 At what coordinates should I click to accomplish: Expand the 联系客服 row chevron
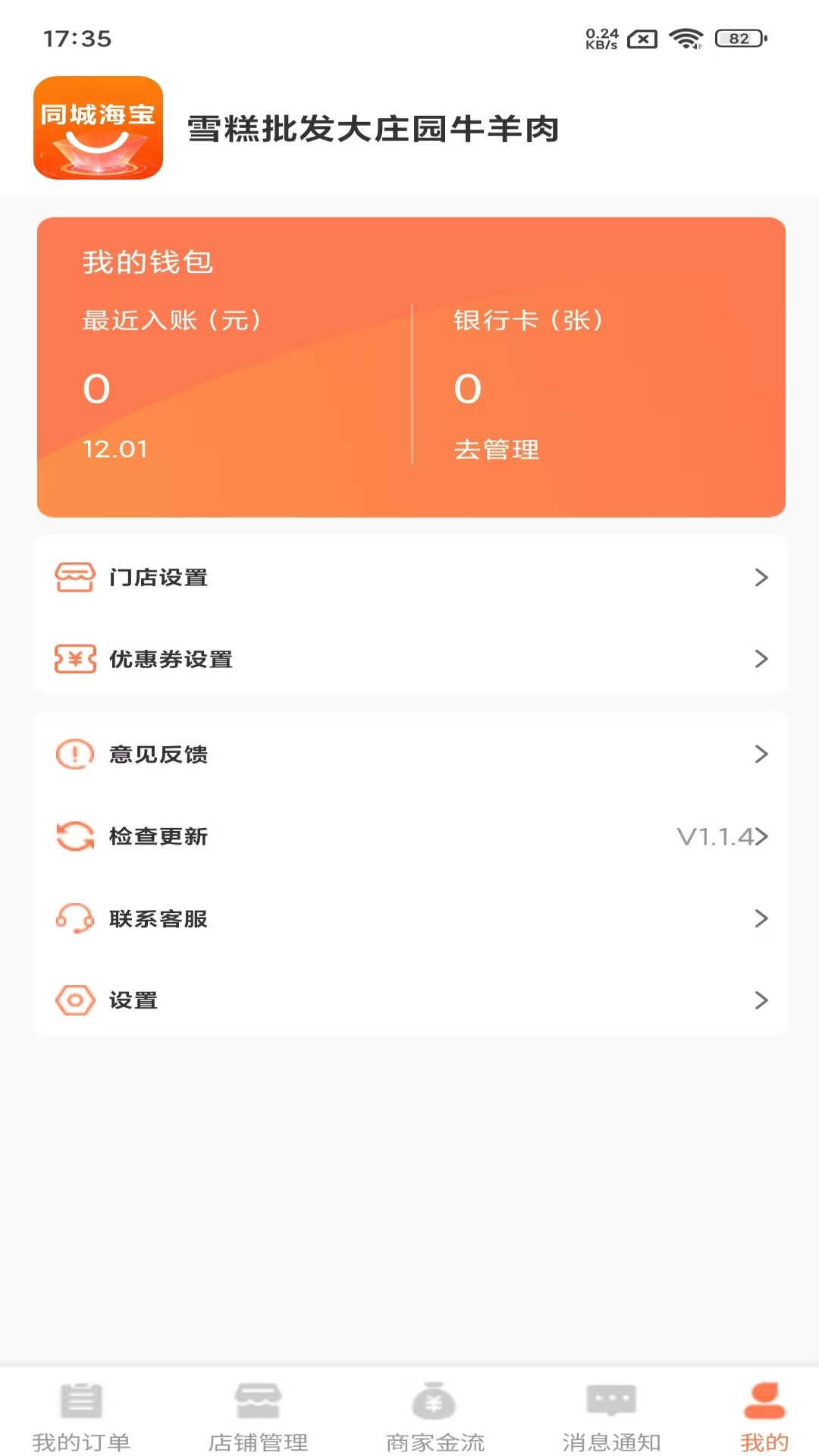click(762, 919)
